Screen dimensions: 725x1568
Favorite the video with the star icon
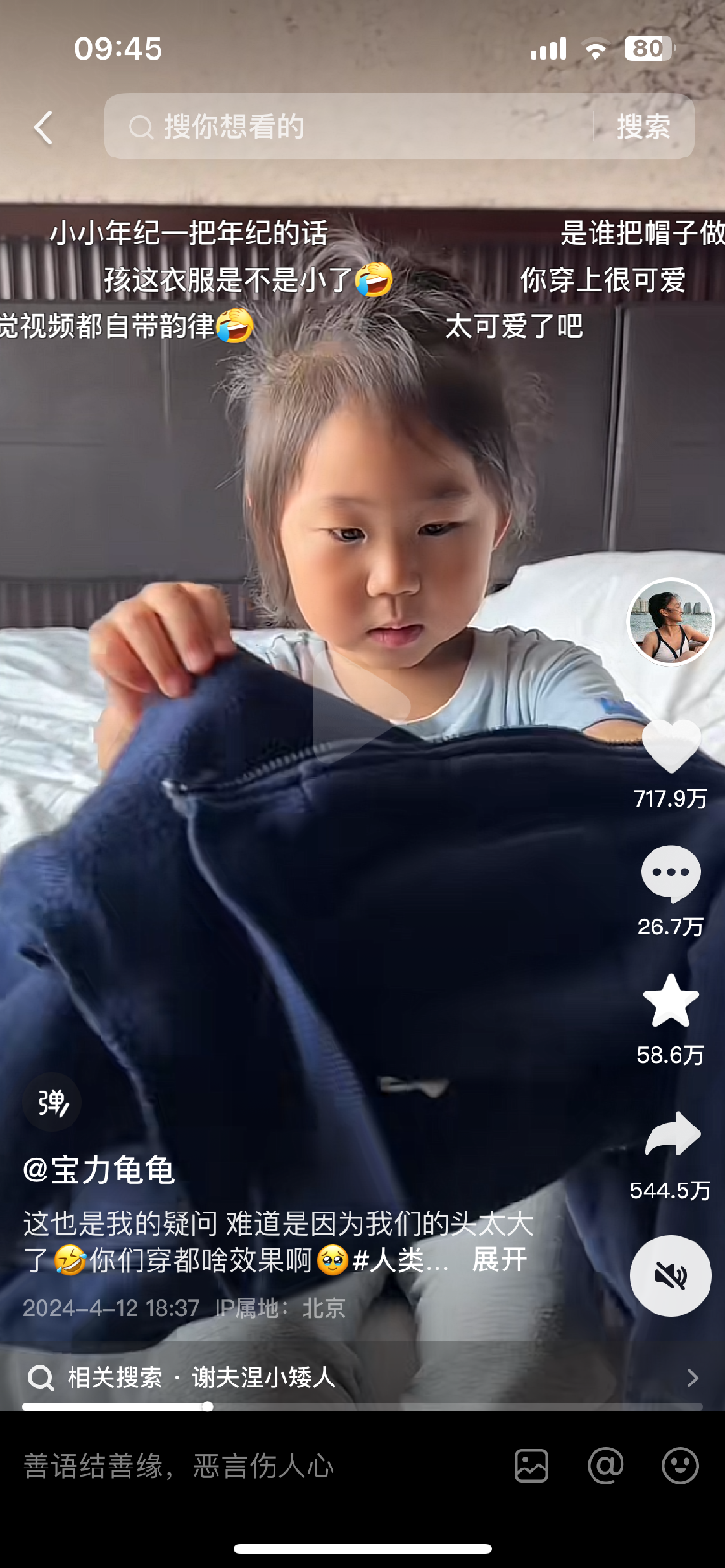[671, 1001]
